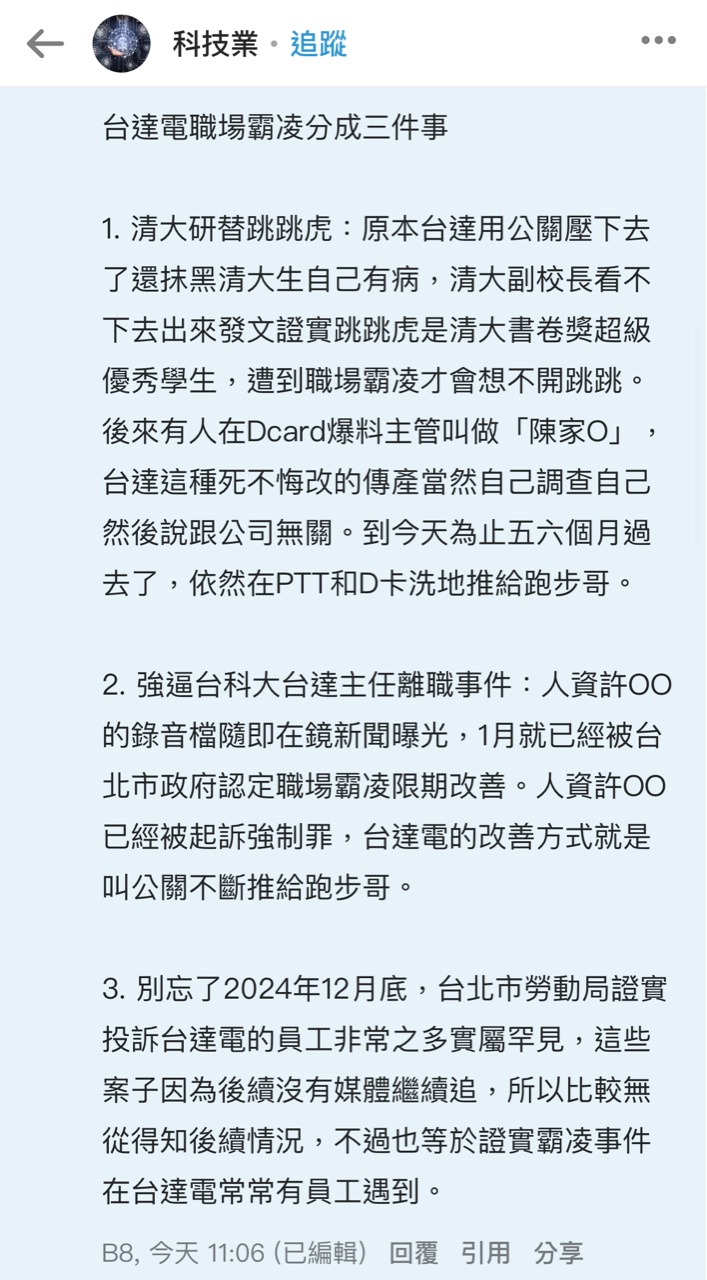This screenshot has height=1280, width=707.
Task: Go back using the arrow icon
Action: click(x=44, y=43)
